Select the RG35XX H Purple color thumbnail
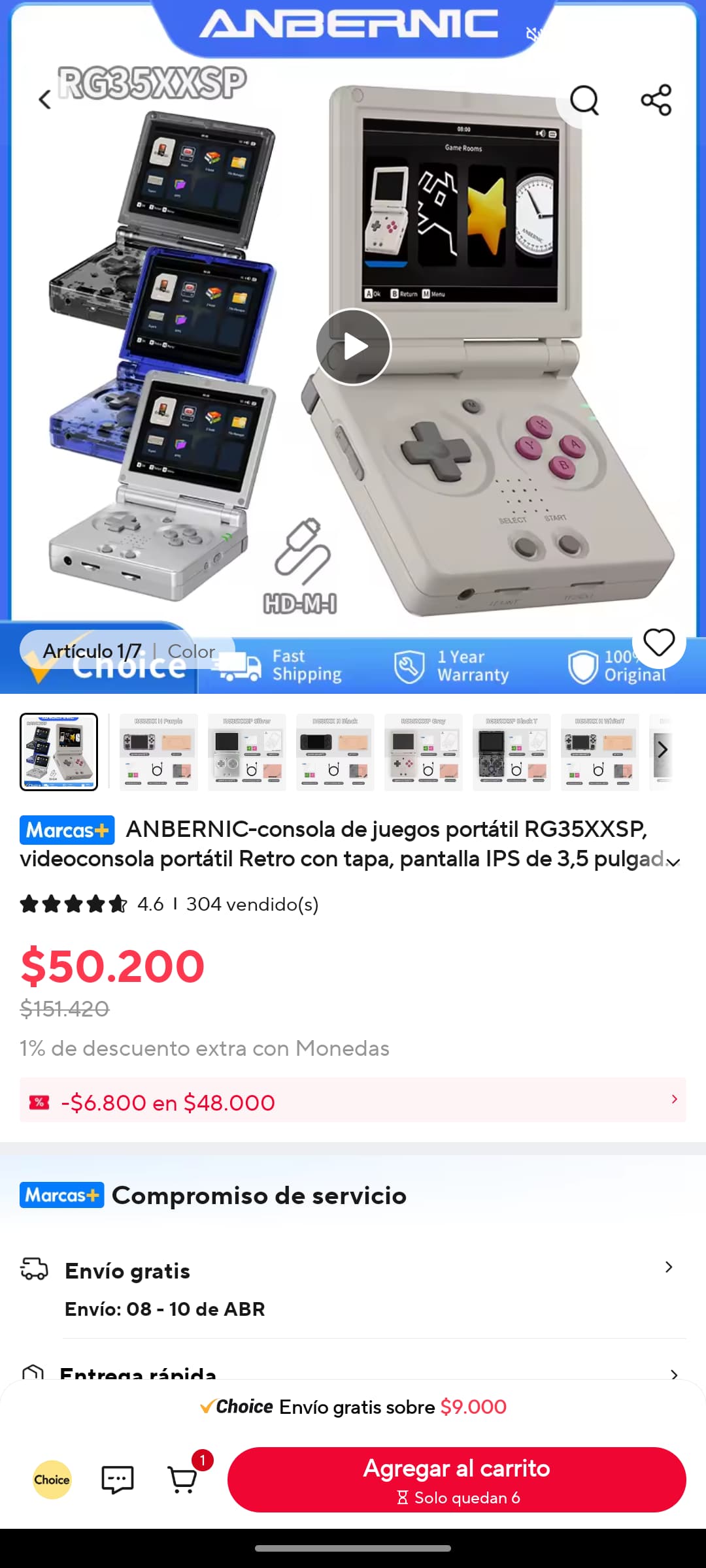 click(x=159, y=752)
